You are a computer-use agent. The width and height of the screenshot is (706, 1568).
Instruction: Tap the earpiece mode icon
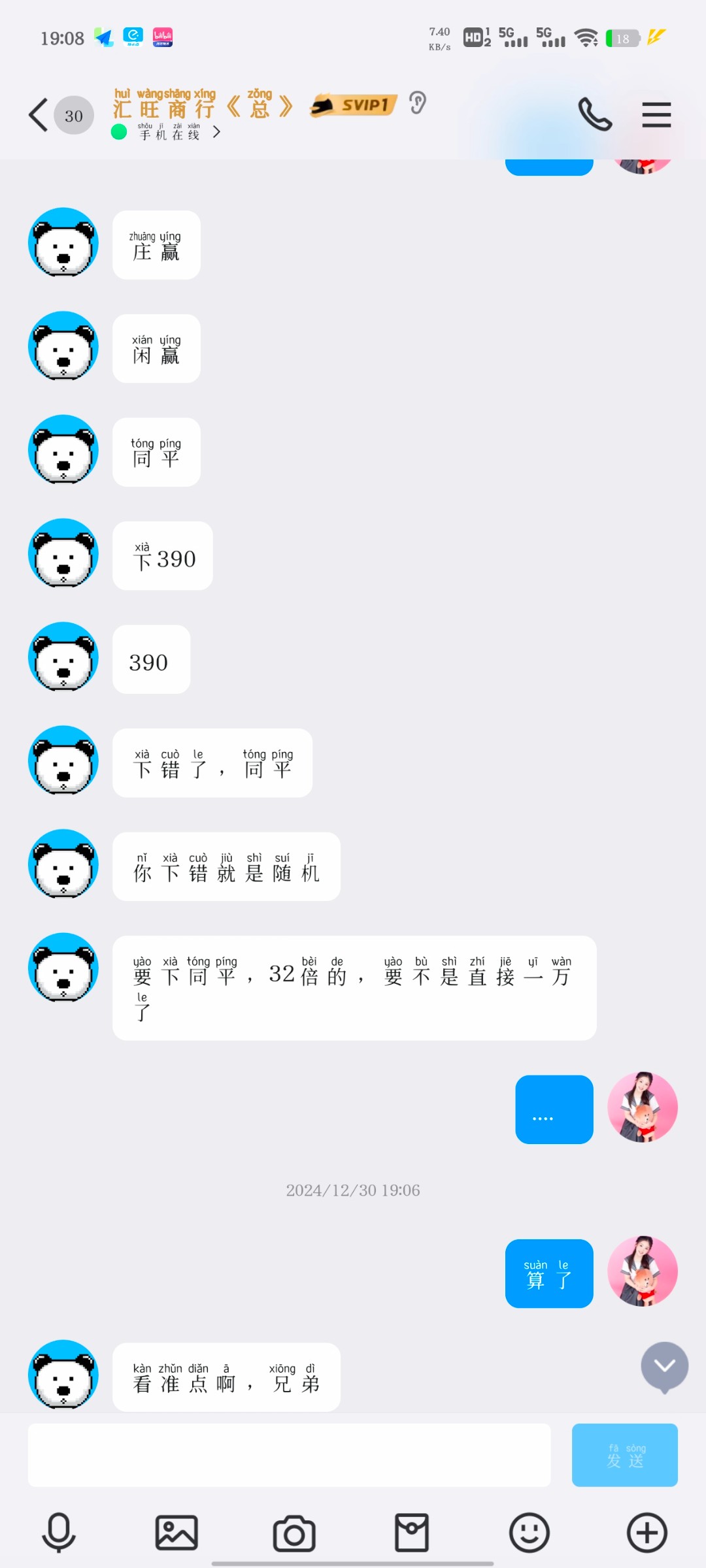[x=417, y=103]
